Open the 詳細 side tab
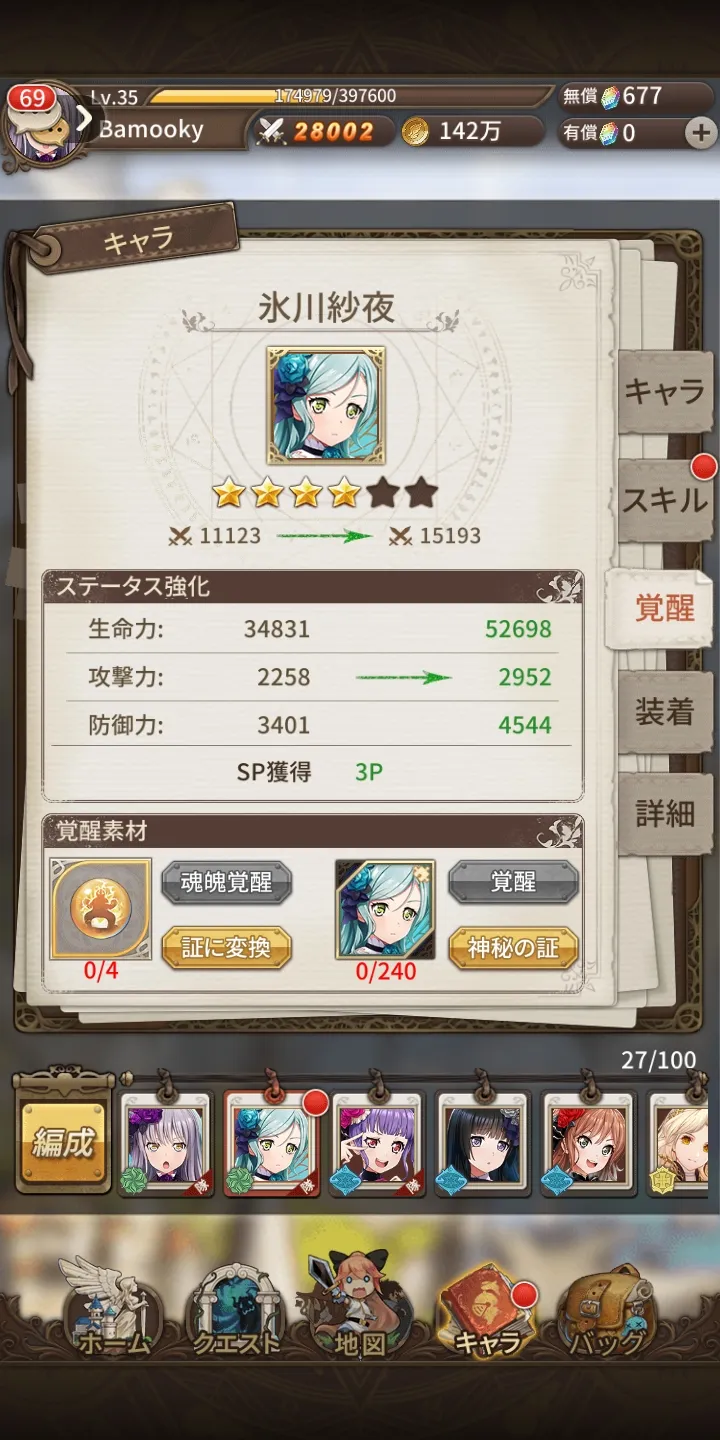This screenshot has width=720, height=1440. tap(665, 813)
